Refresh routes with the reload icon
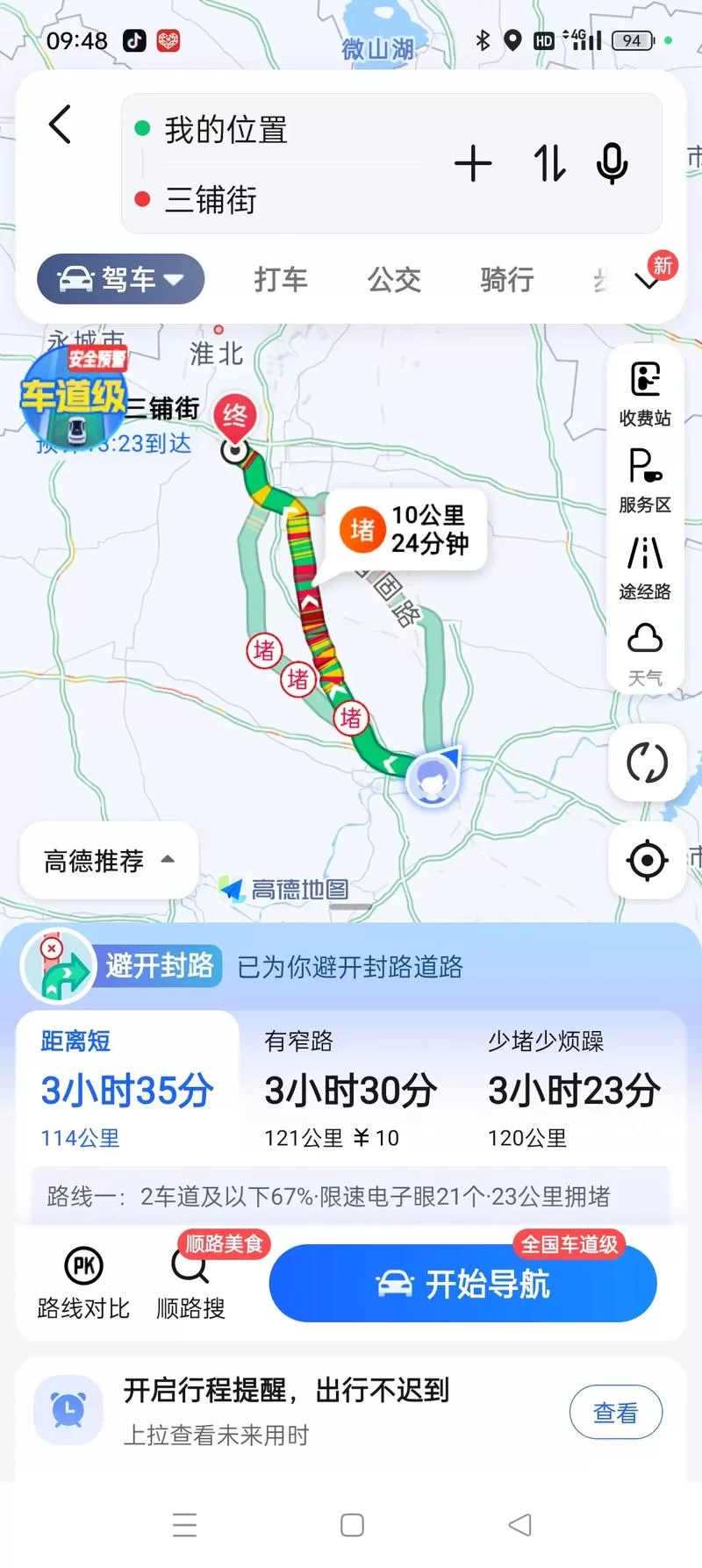 pyautogui.click(x=647, y=763)
